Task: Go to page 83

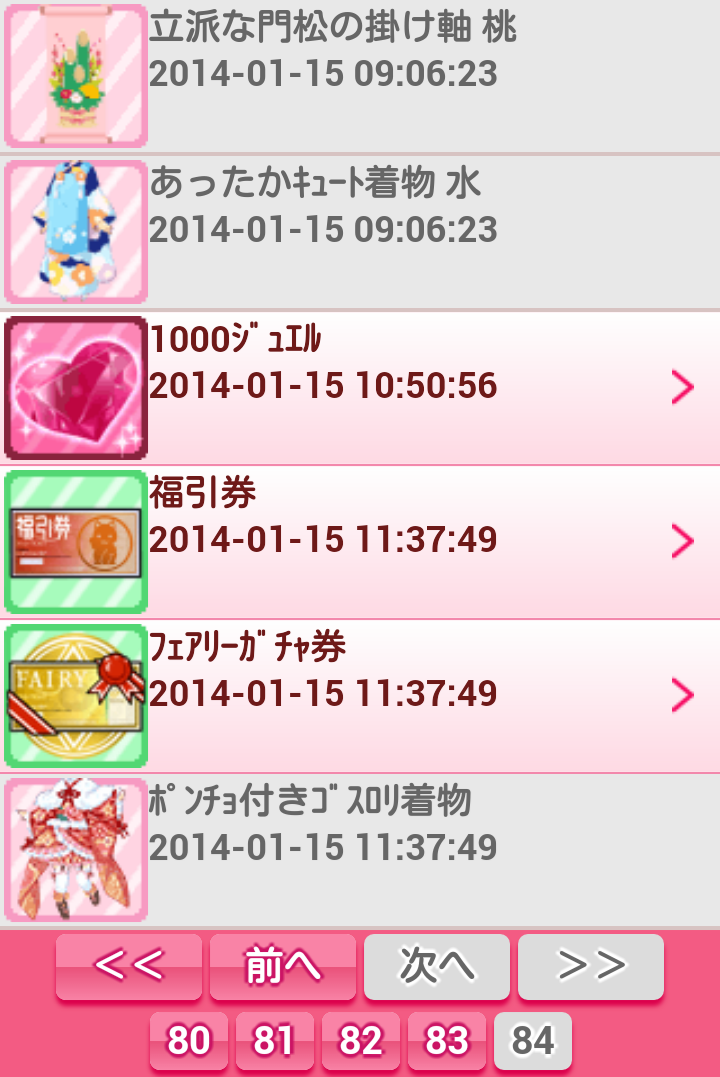Action: (x=447, y=1040)
